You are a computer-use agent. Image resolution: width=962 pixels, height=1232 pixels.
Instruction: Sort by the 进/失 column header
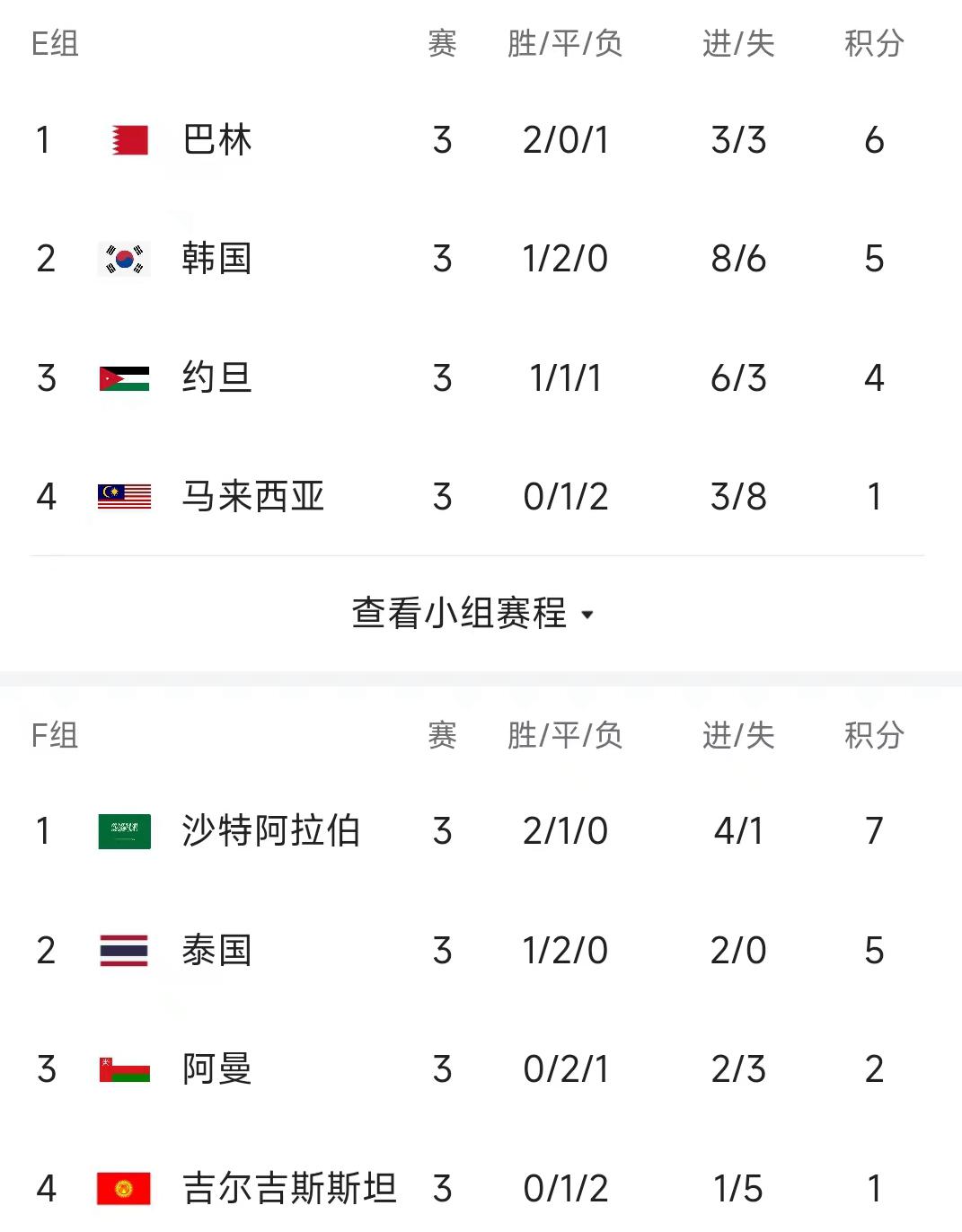(737, 43)
